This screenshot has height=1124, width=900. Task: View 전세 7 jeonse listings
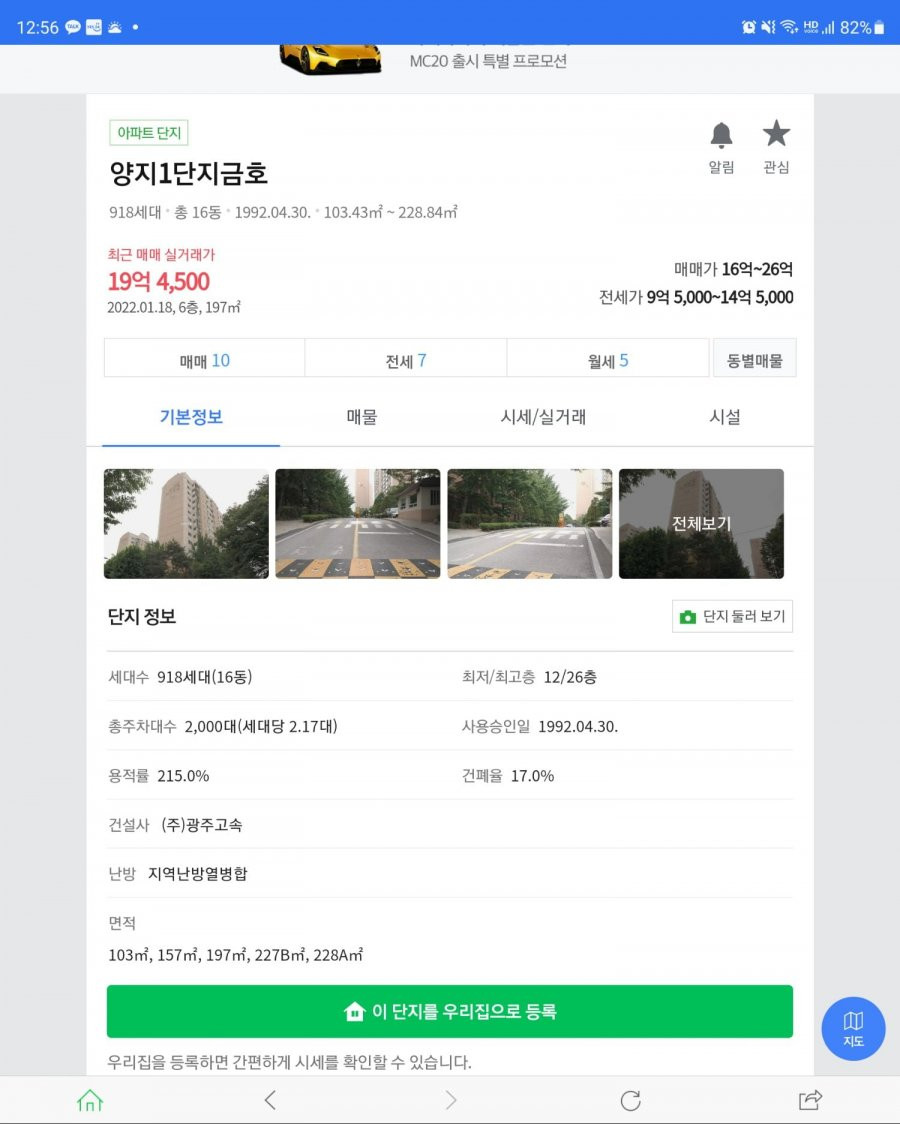coord(406,360)
